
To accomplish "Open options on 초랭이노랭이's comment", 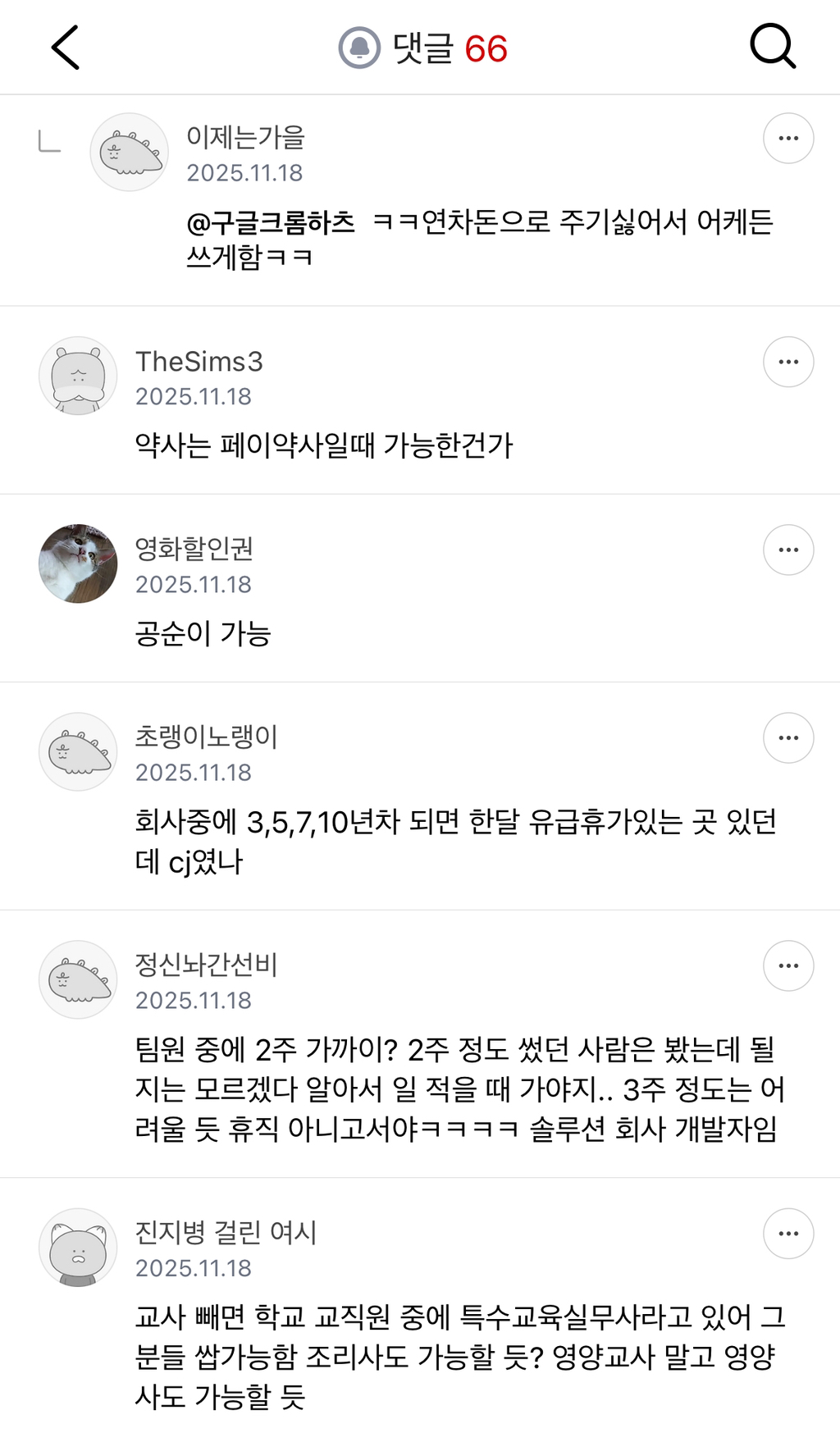I will [x=787, y=737].
